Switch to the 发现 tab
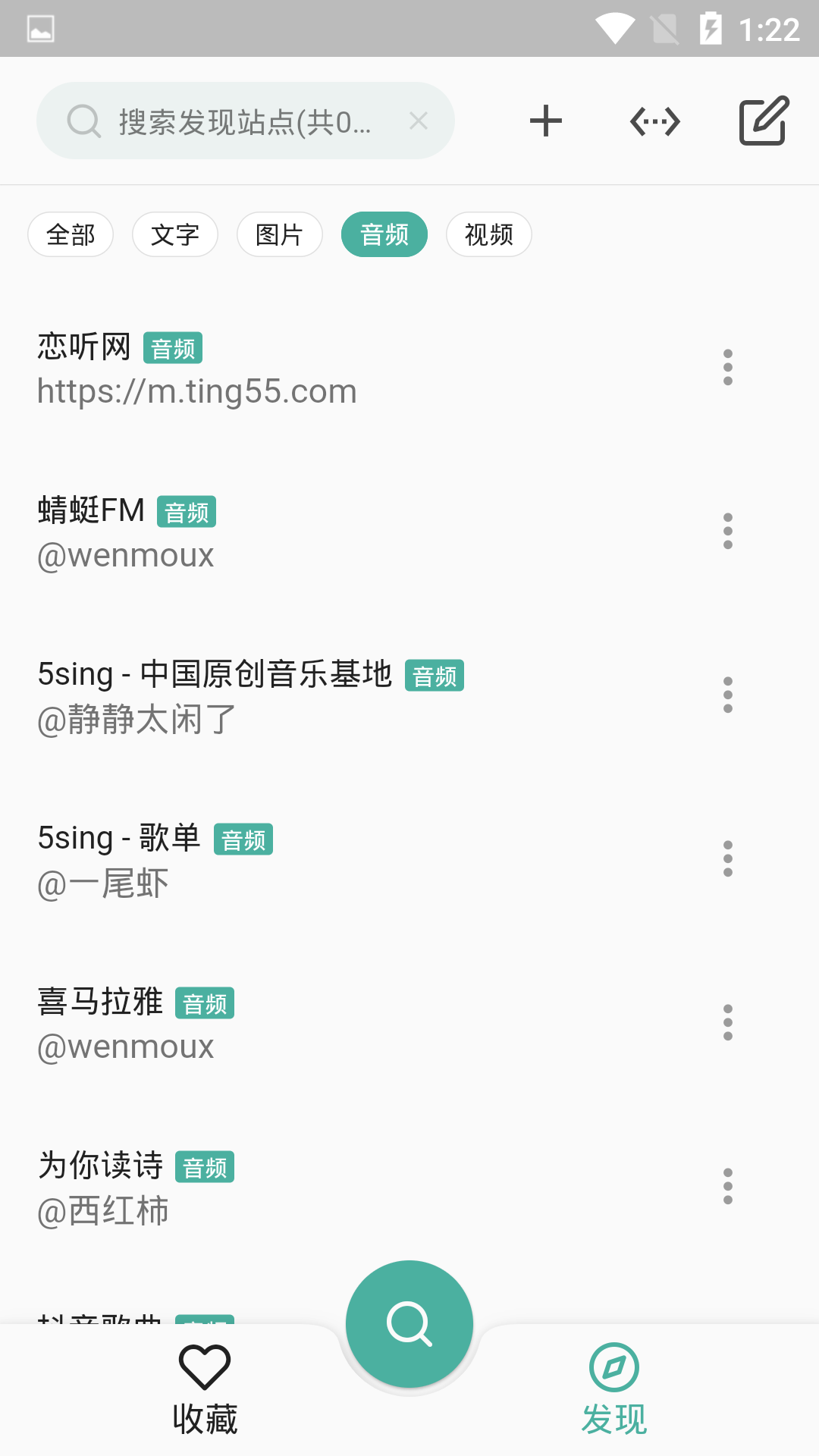 tap(614, 1389)
